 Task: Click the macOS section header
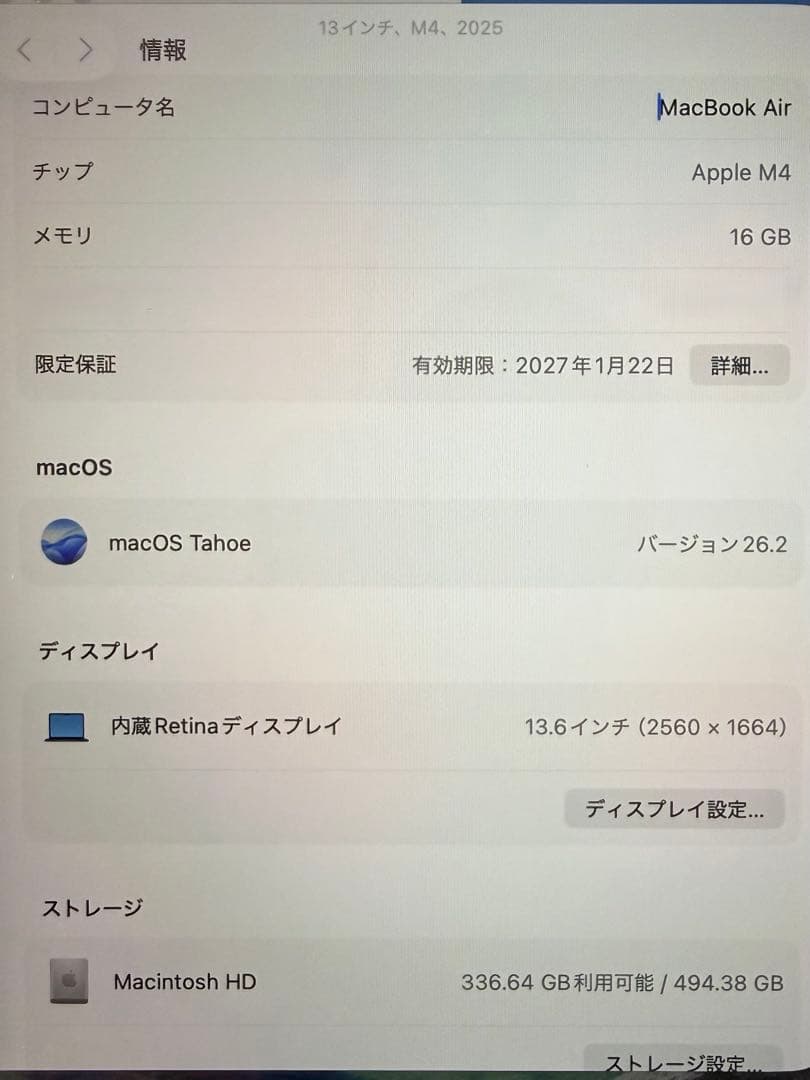point(73,467)
